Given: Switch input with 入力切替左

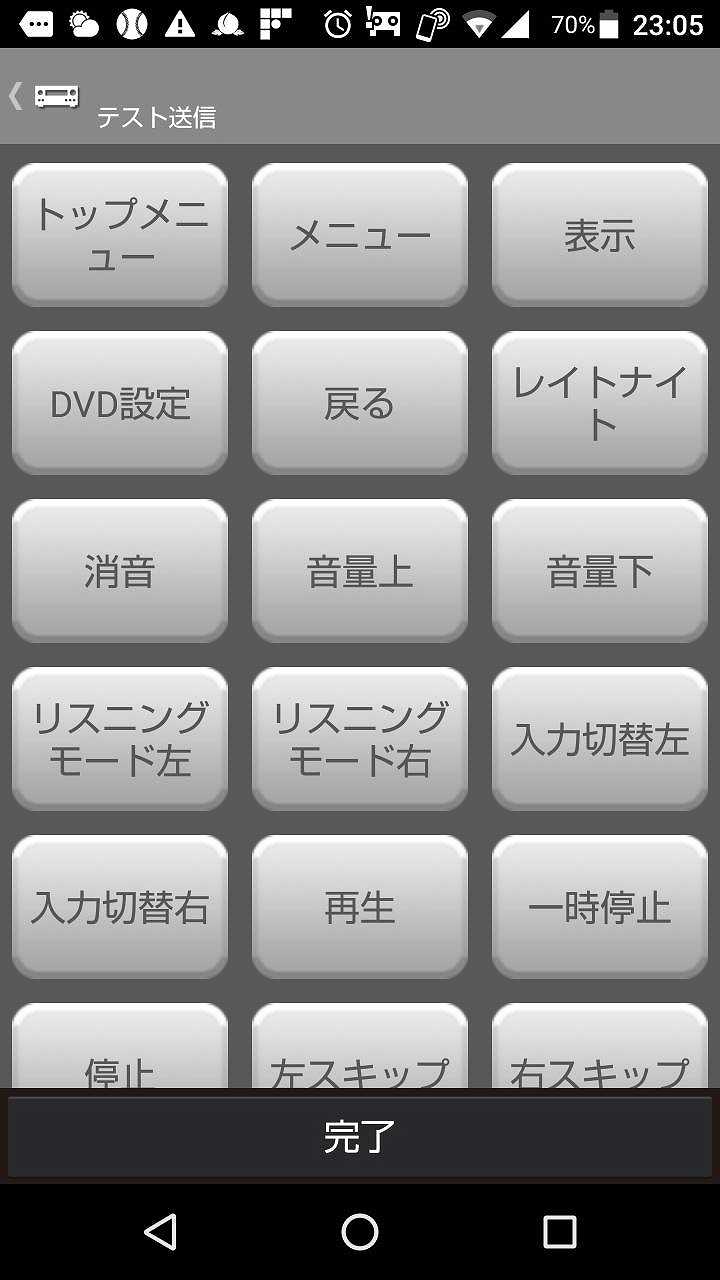Looking at the screenshot, I should click(x=600, y=739).
